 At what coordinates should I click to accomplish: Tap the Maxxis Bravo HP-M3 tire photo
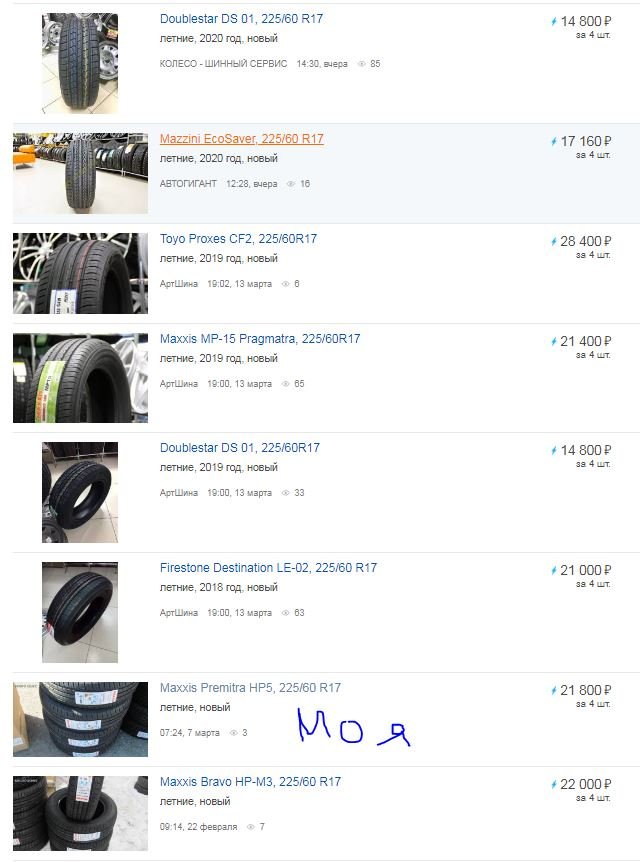point(80,812)
